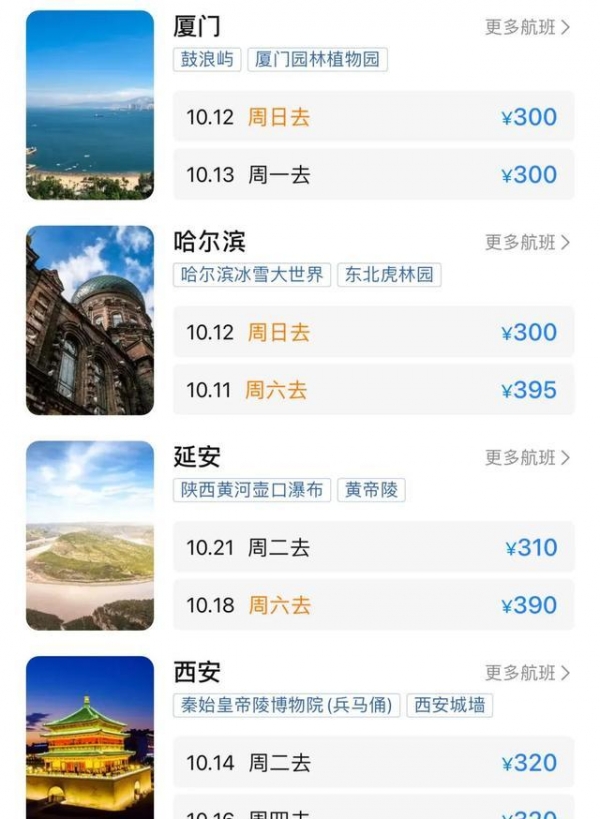Choose 延安 flight on 10.21 周二去
The height and width of the screenshot is (819, 600).
point(373,547)
